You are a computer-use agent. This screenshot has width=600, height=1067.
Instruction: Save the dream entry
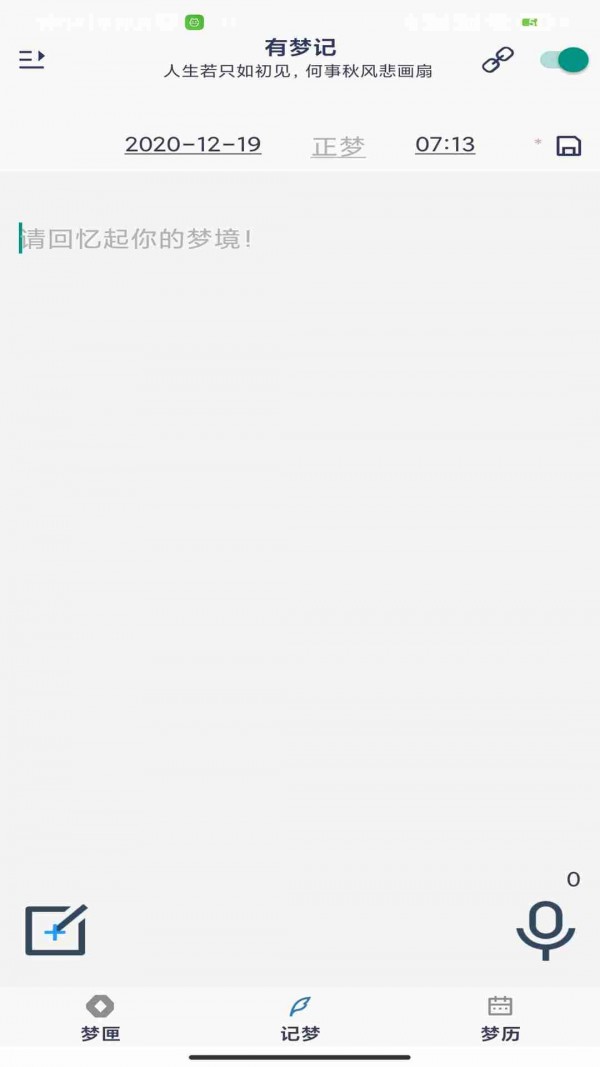pyautogui.click(x=568, y=146)
